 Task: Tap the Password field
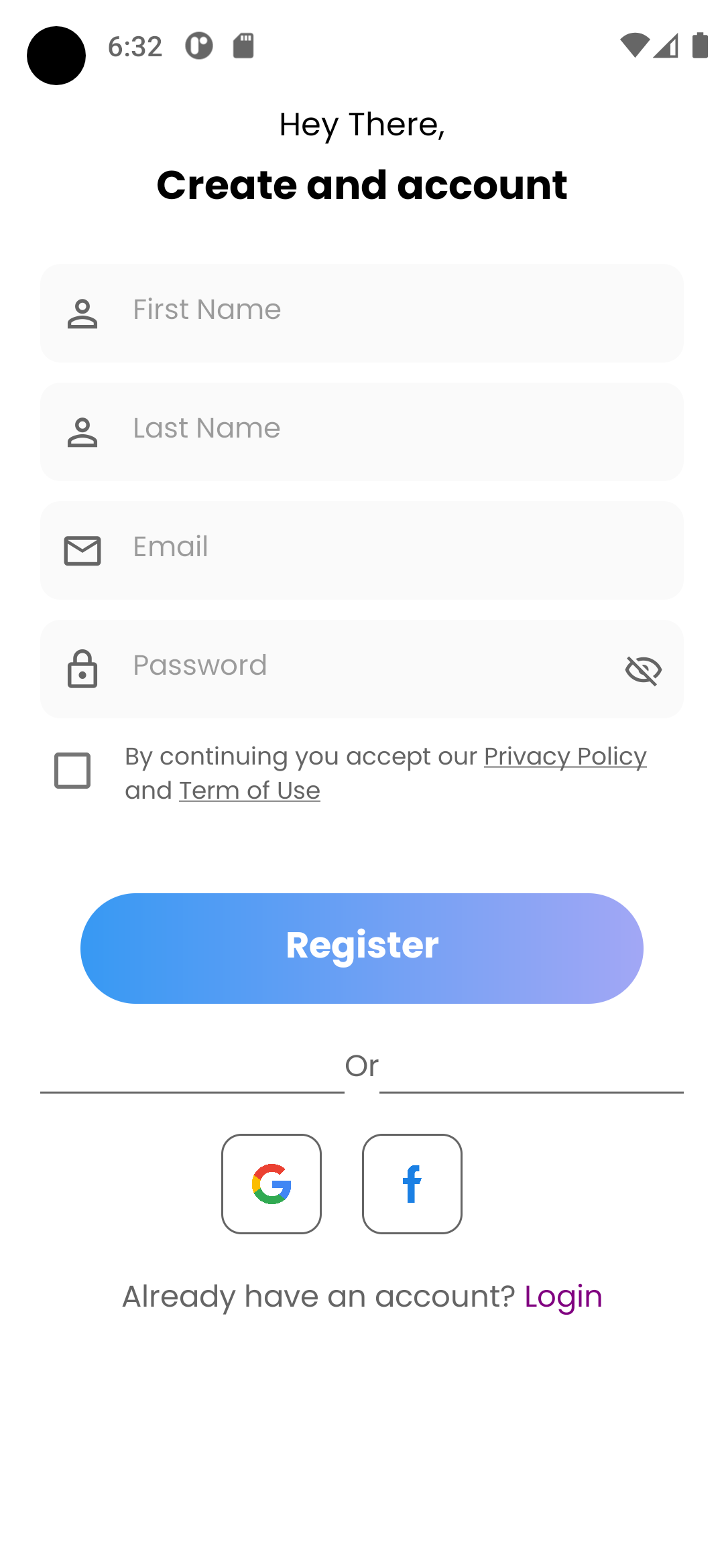349,668
